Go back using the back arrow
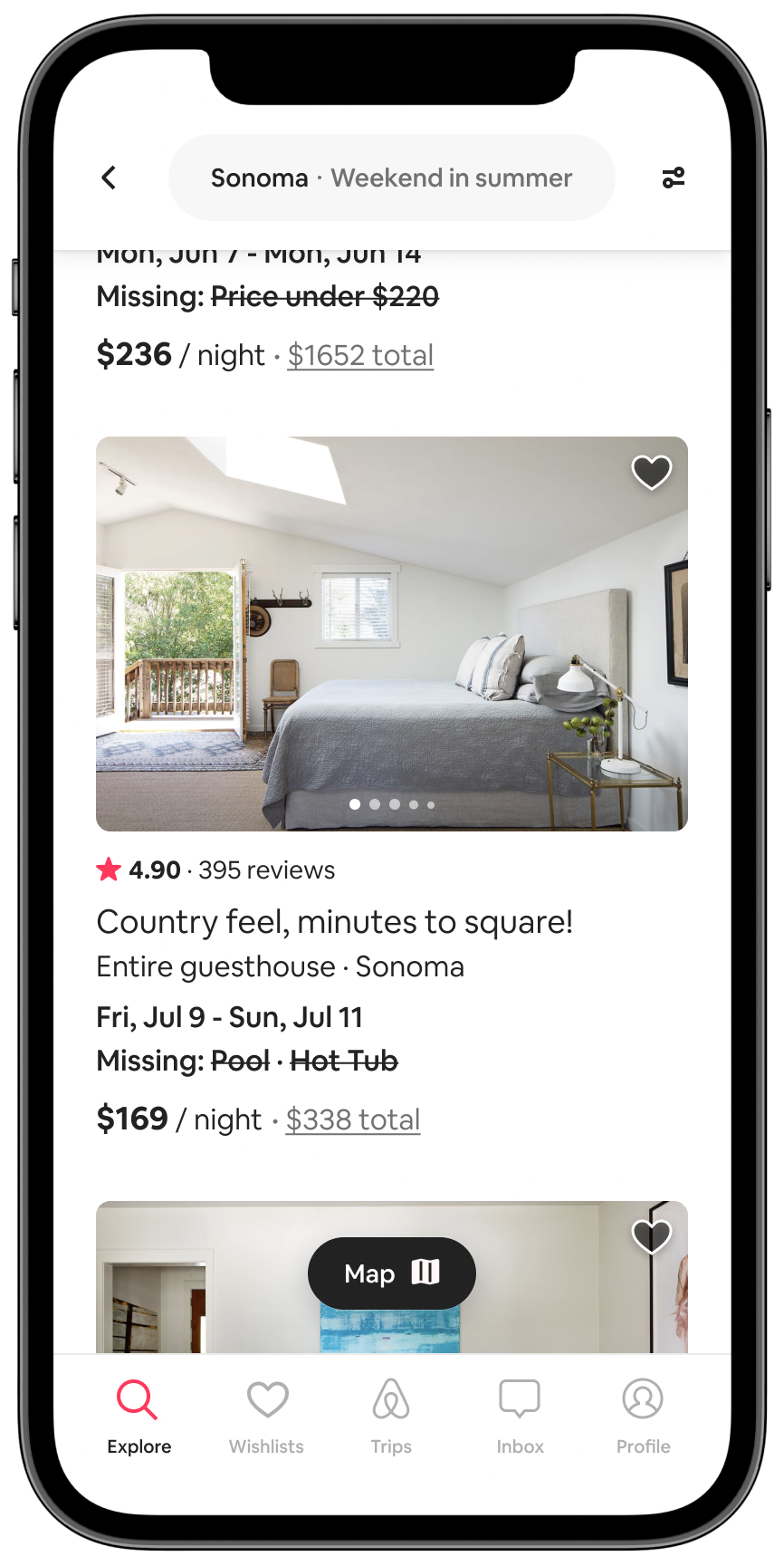The image size is (784, 1566). pos(109,178)
